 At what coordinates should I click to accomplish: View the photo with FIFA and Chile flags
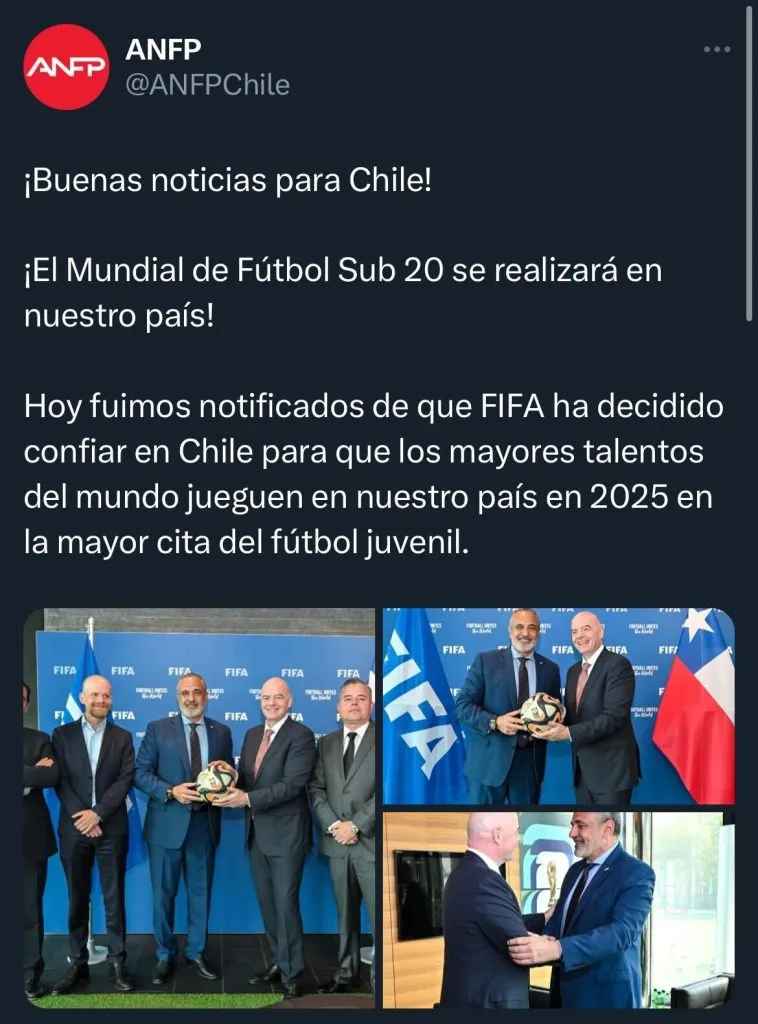click(558, 706)
